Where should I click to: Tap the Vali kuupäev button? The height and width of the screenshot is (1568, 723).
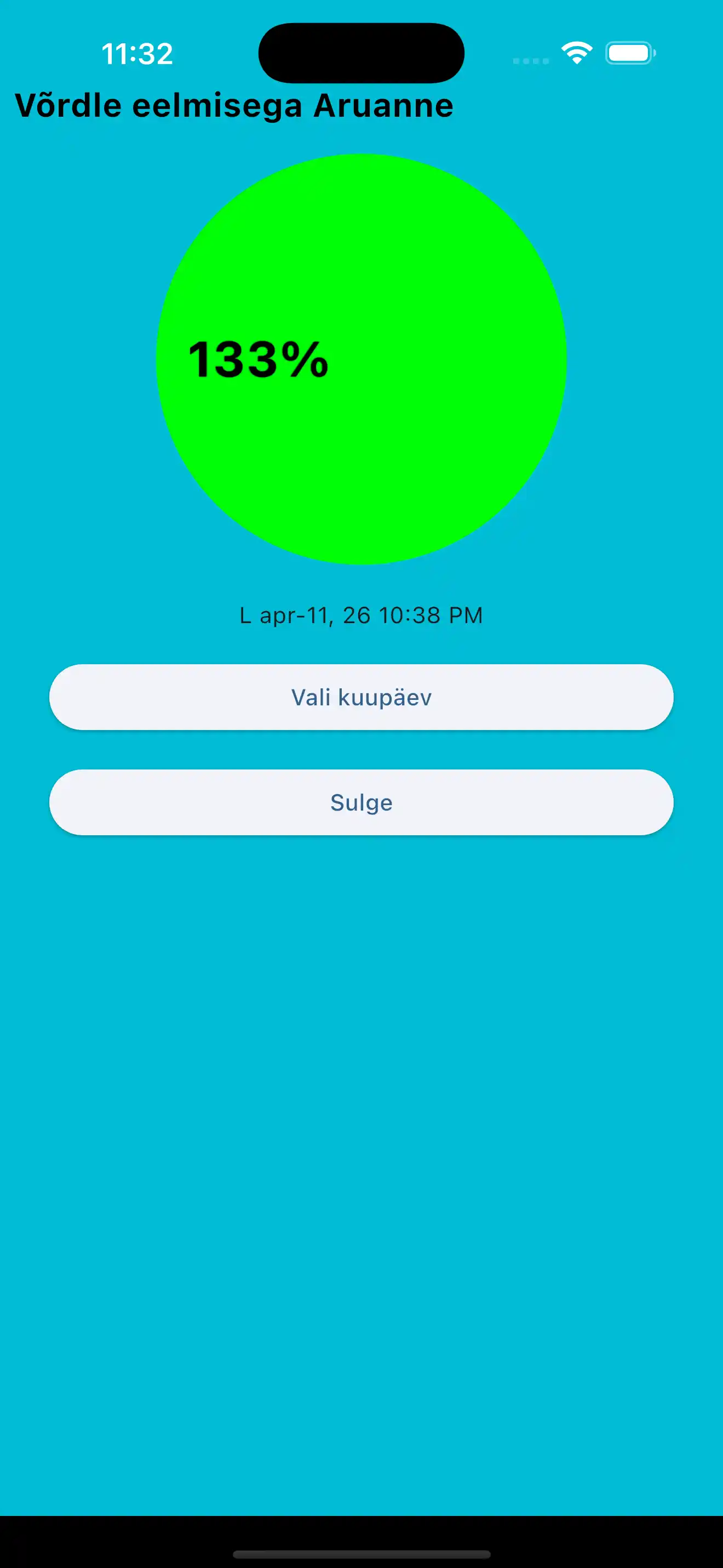pyautogui.click(x=361, y=697)
